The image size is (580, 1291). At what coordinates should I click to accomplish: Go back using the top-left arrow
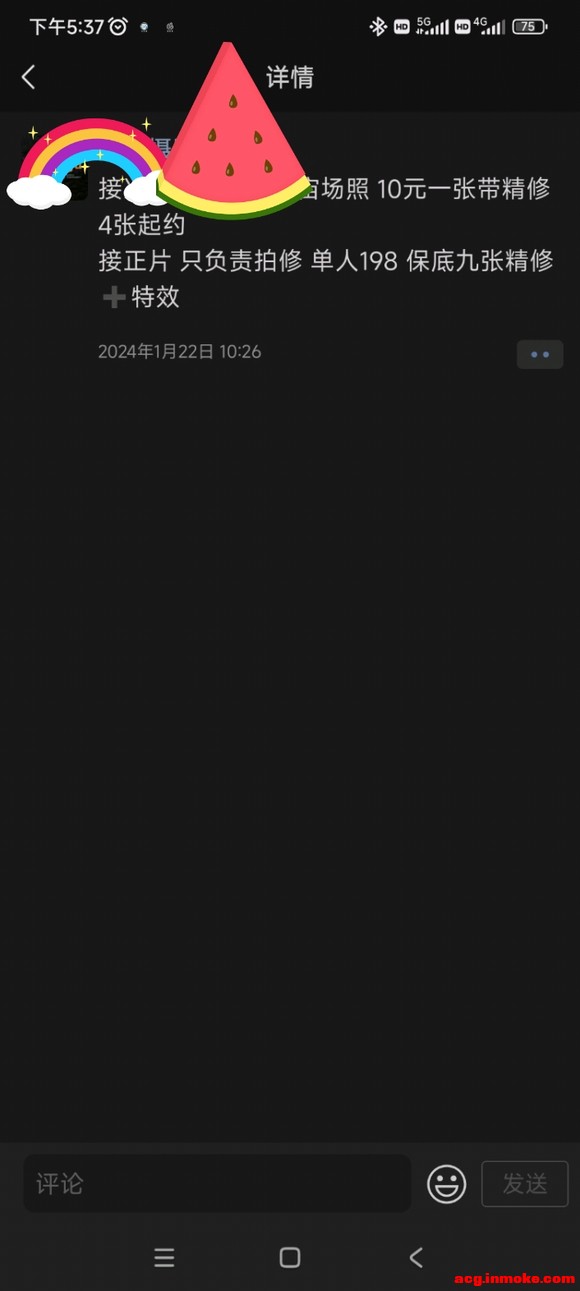[28, 77]
